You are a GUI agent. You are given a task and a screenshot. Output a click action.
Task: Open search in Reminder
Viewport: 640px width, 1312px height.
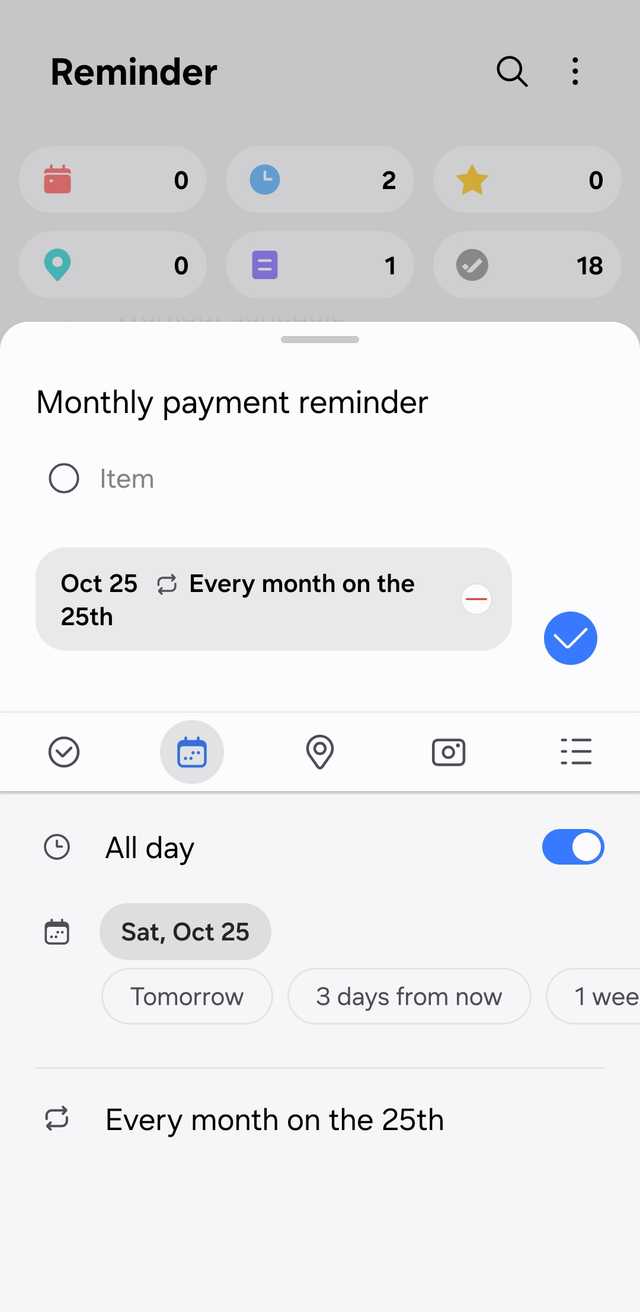pyautogui.click(x=512, y=72)
